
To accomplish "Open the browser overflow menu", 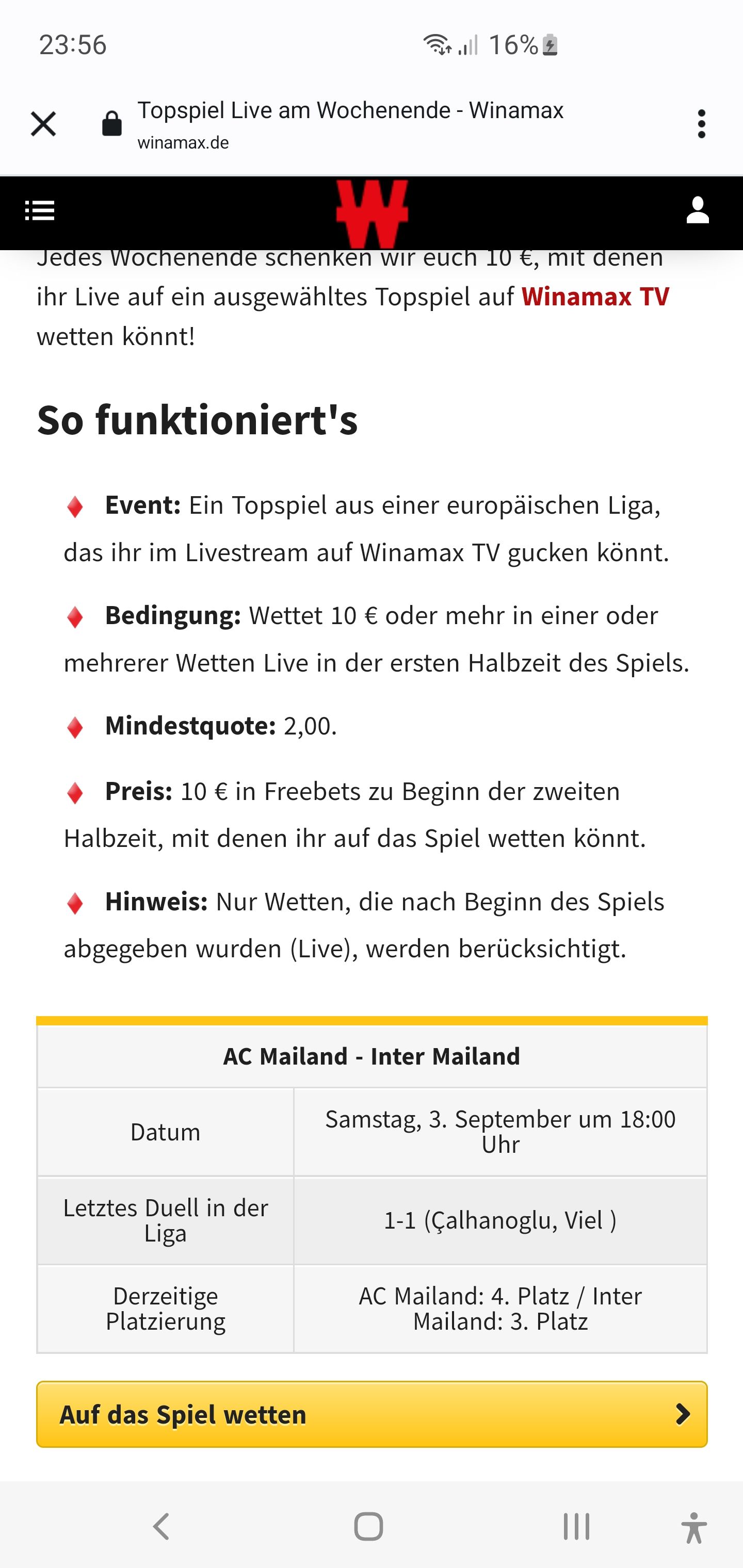I will click(x=702, y=124).
